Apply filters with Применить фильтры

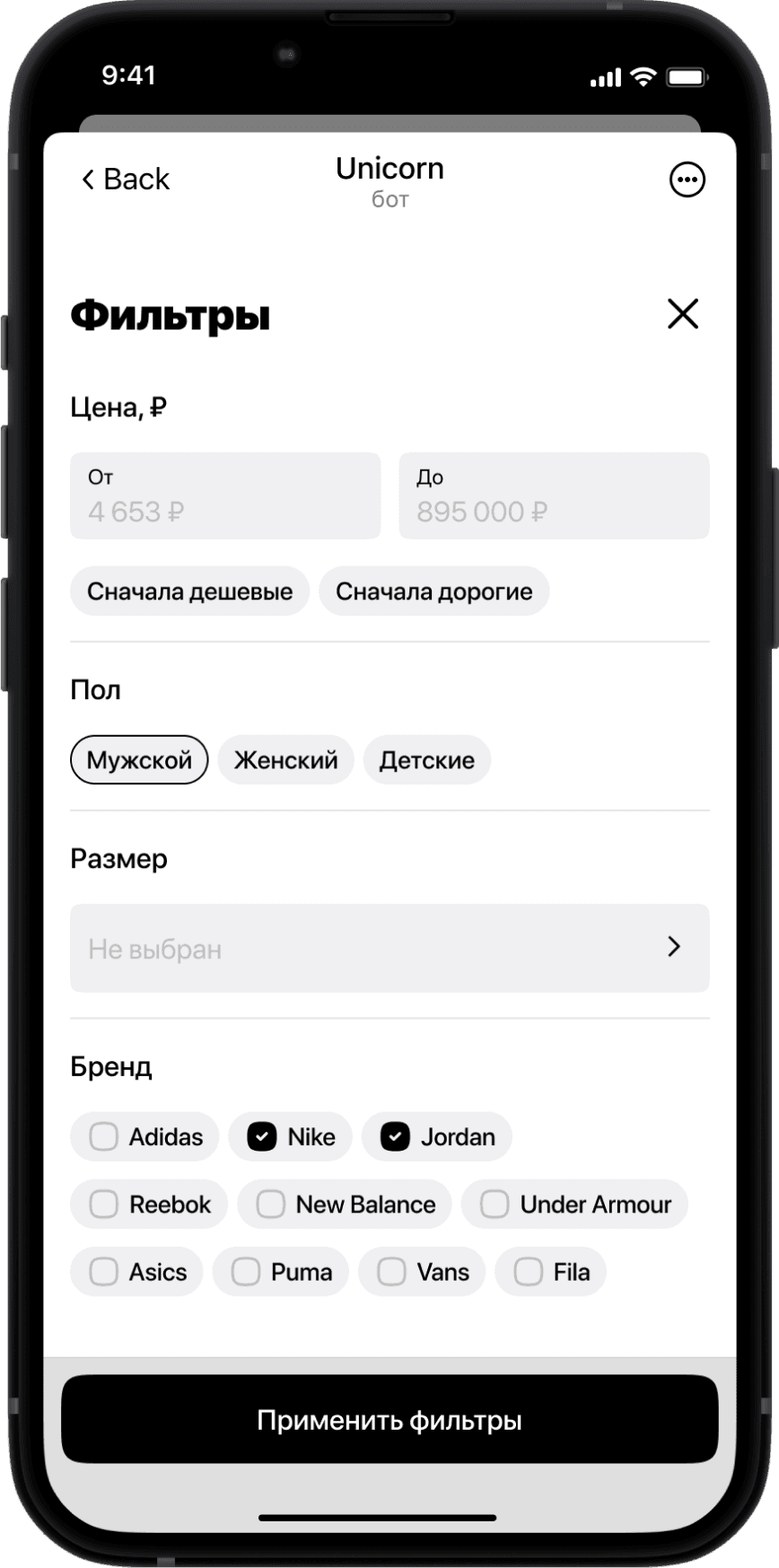pos(389,1420)
